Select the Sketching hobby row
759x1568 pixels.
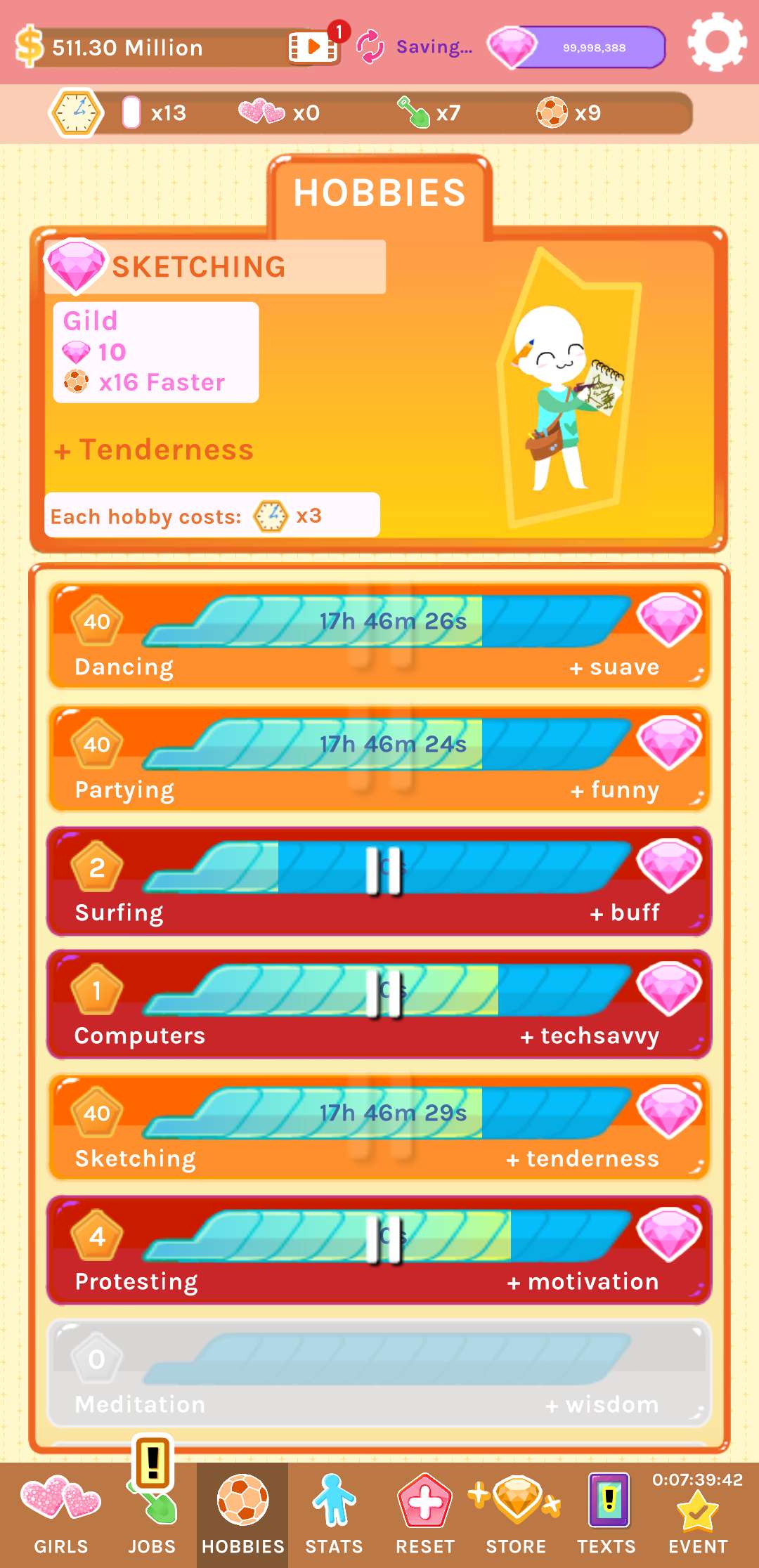(379, 1128)
